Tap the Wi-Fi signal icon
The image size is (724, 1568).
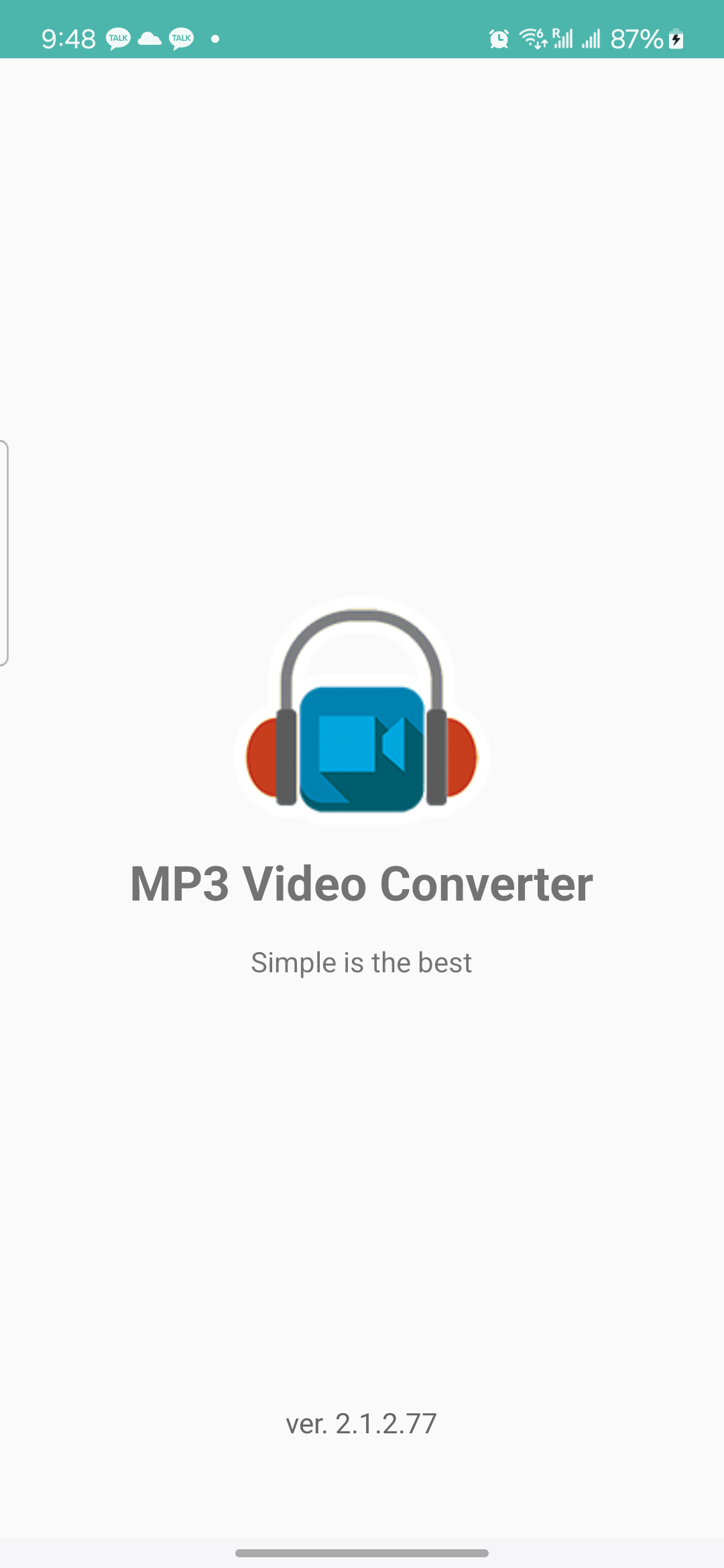pyautogui.click(x=532, y=39)
